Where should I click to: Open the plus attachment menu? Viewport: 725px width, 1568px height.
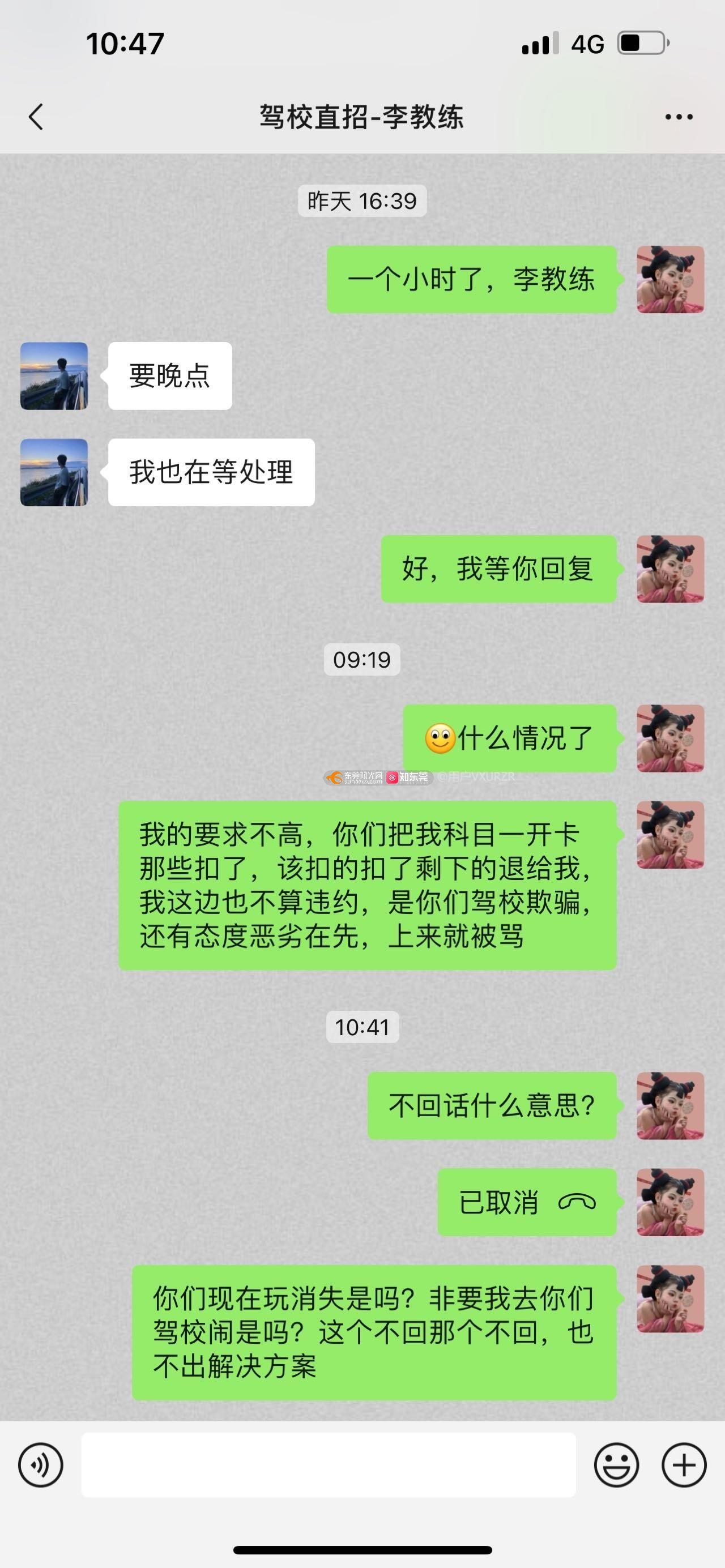[684, 1464]
